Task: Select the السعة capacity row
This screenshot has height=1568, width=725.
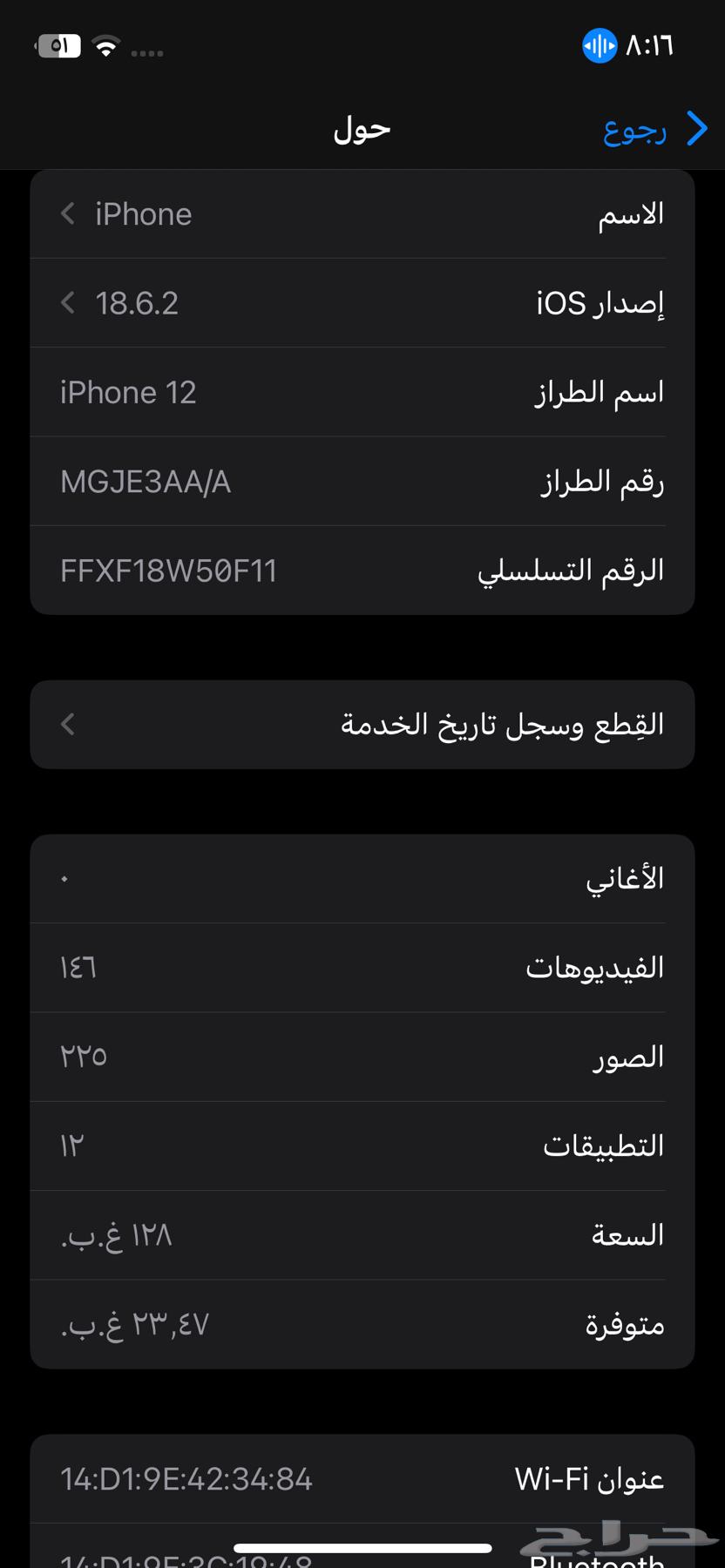Action: pos(361,1234)
